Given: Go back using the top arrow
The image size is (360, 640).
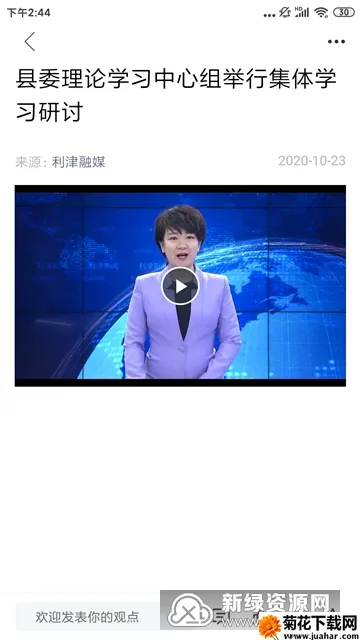Looking at the screenshot, I should tap(30, 42).
